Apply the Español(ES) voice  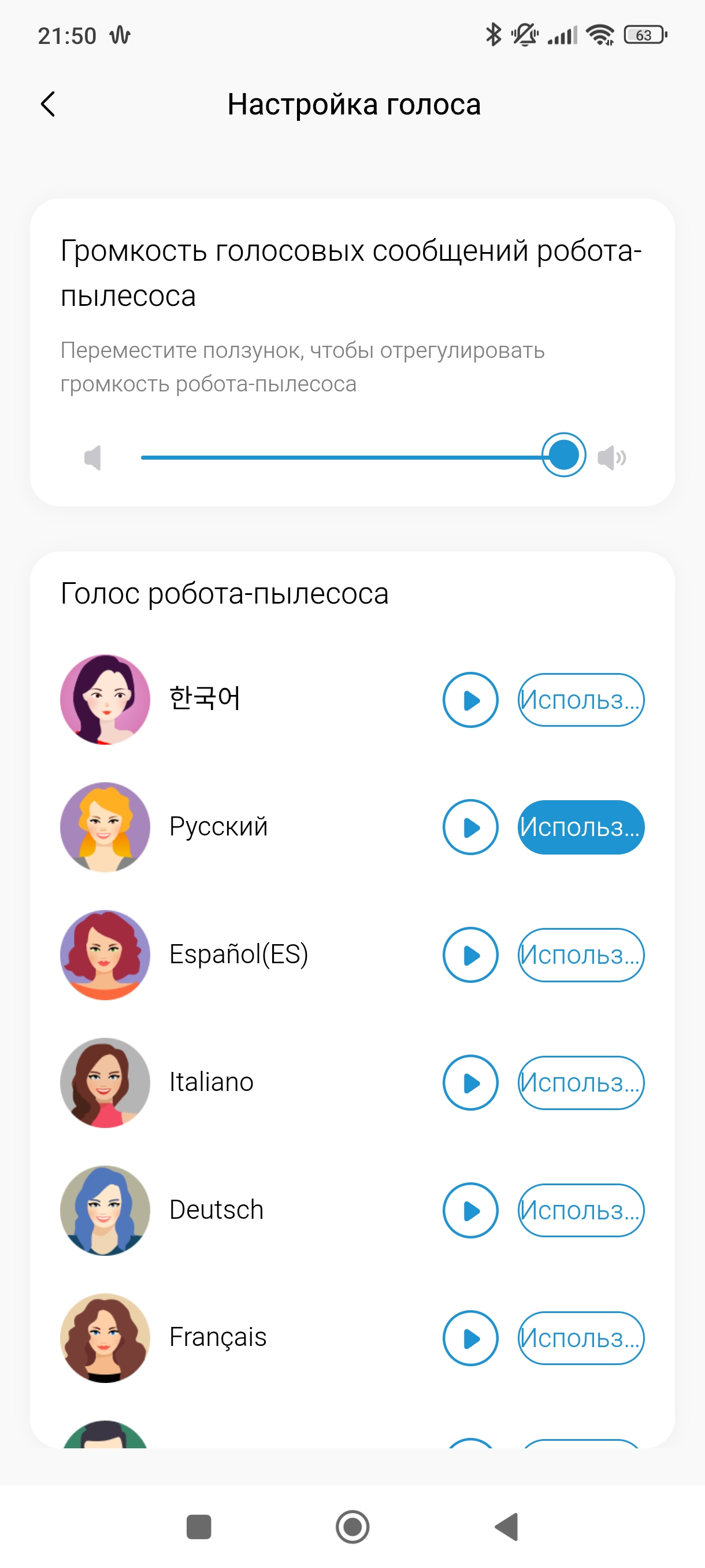[580, 955]
